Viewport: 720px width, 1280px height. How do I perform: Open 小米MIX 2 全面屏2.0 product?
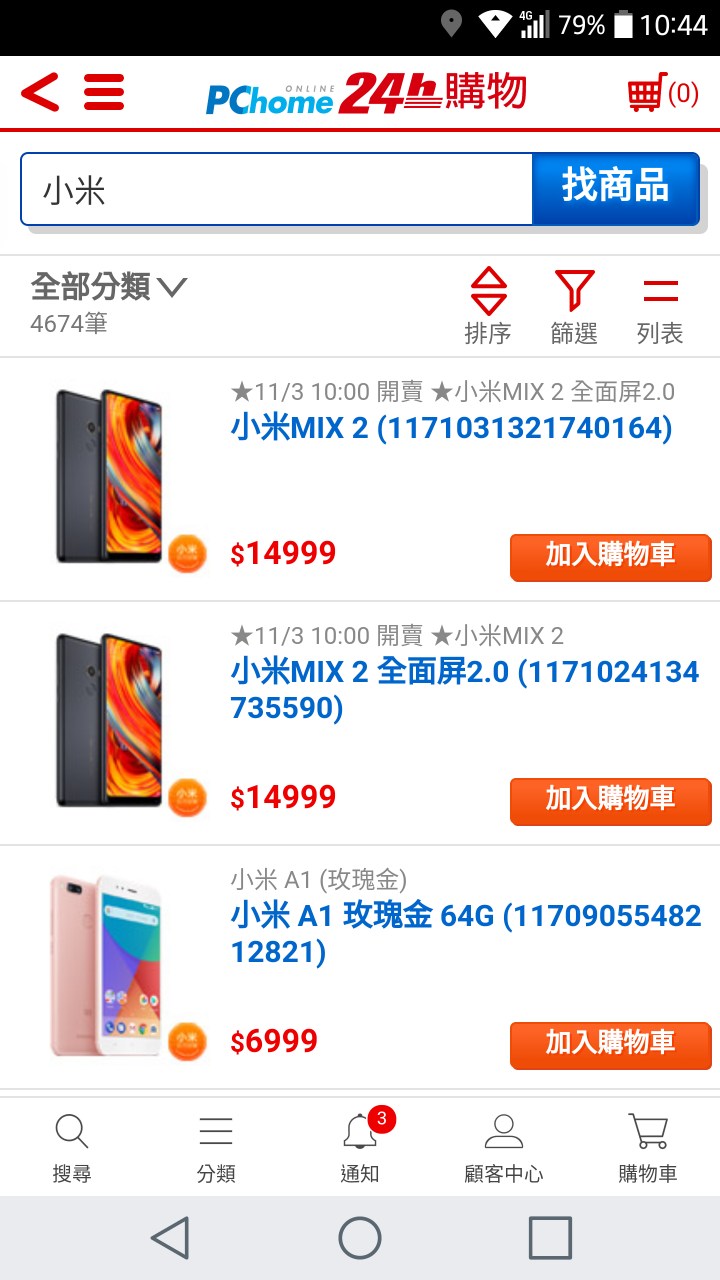pos(464,690)
